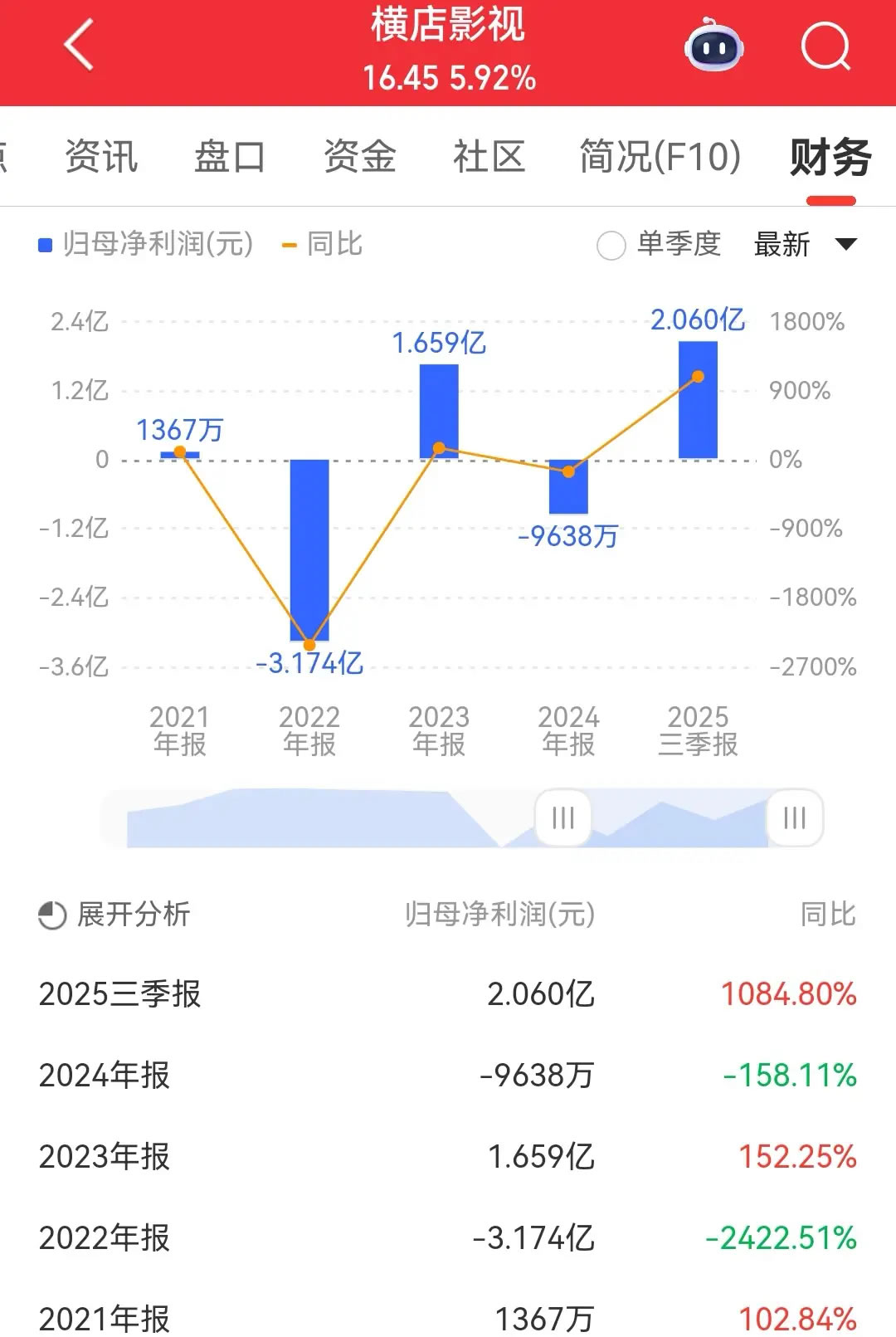Toggle the 归母净利润(元) legend series

[x=146, y=245]
